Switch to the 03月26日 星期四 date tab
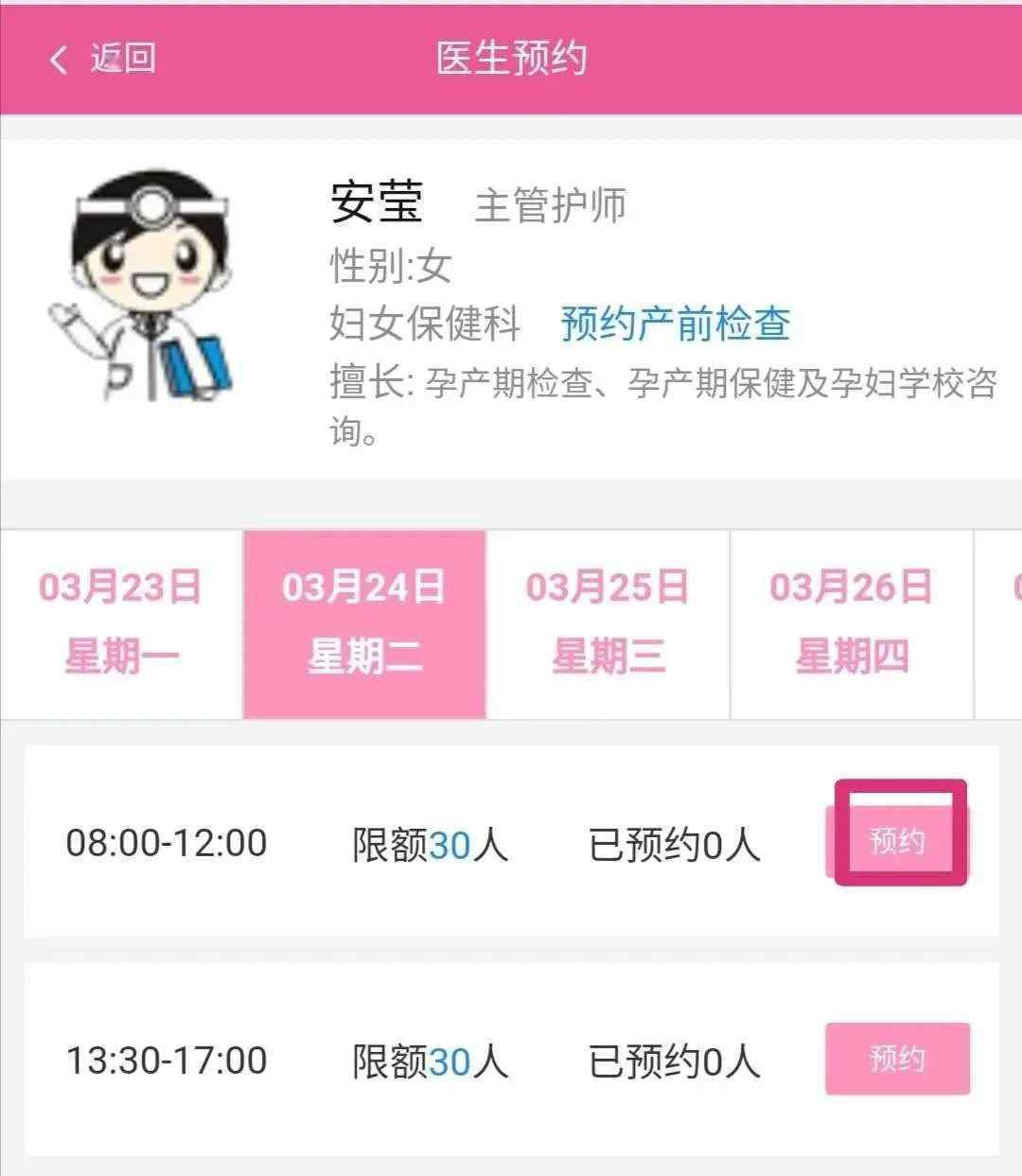The height and width of the screenshot is (1176, 1022). click(851, 623)
